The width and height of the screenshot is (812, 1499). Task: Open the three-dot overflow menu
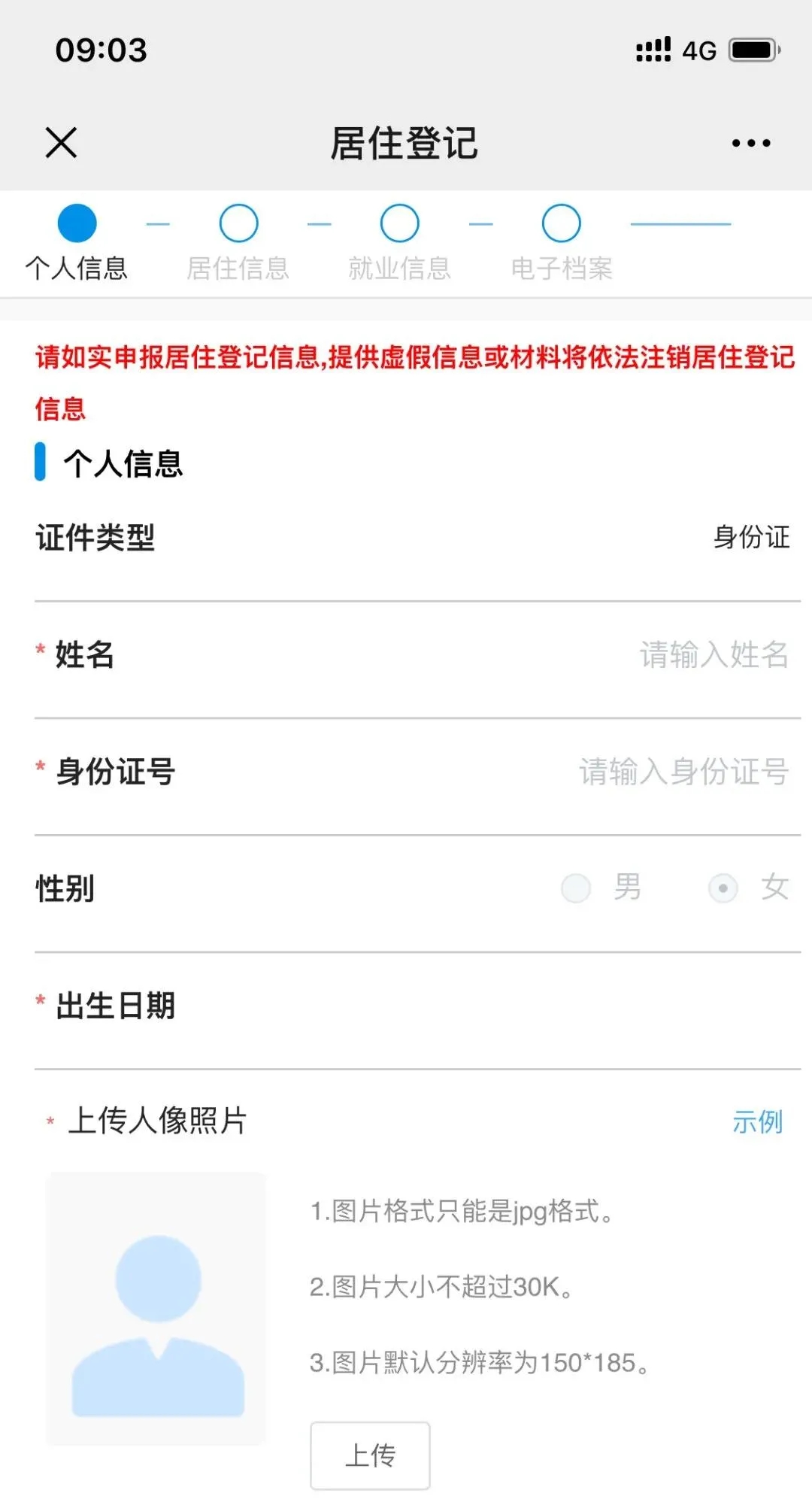pos(750,143)
